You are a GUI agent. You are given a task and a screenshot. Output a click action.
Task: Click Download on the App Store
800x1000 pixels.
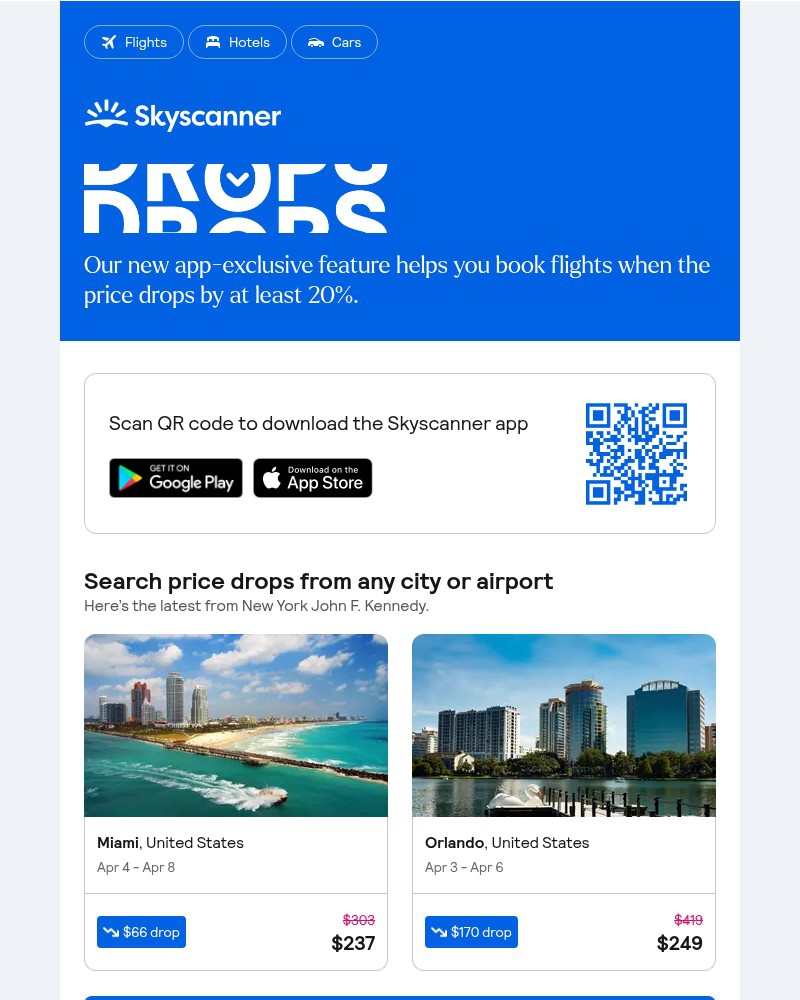313,478
